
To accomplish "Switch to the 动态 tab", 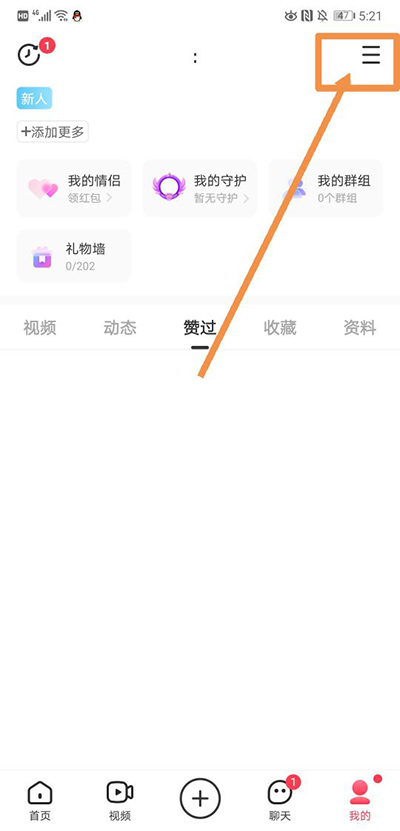I will [120, 328].
